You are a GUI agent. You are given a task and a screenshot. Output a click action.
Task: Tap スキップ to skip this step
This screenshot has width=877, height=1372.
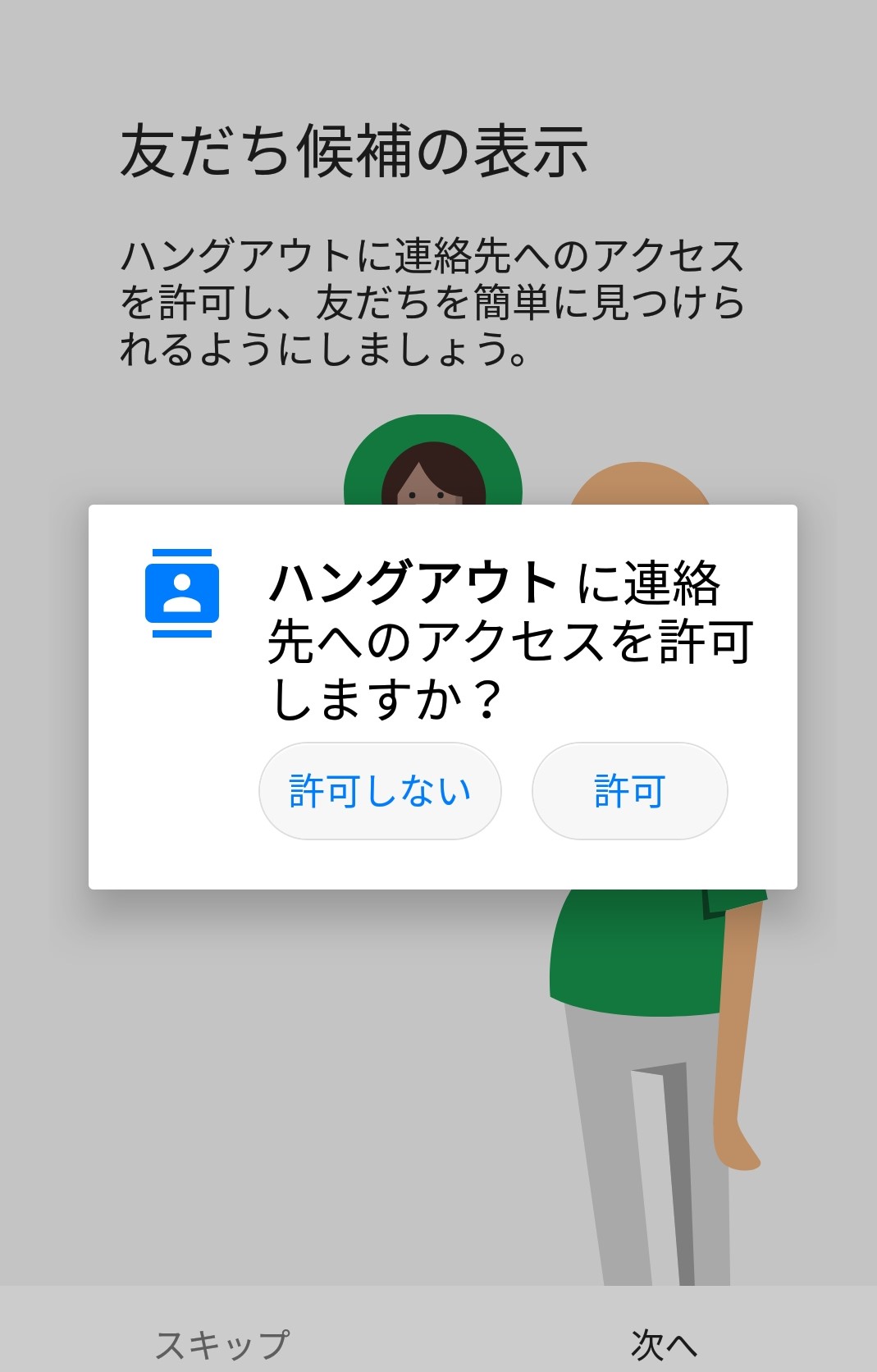(222, 1344)
